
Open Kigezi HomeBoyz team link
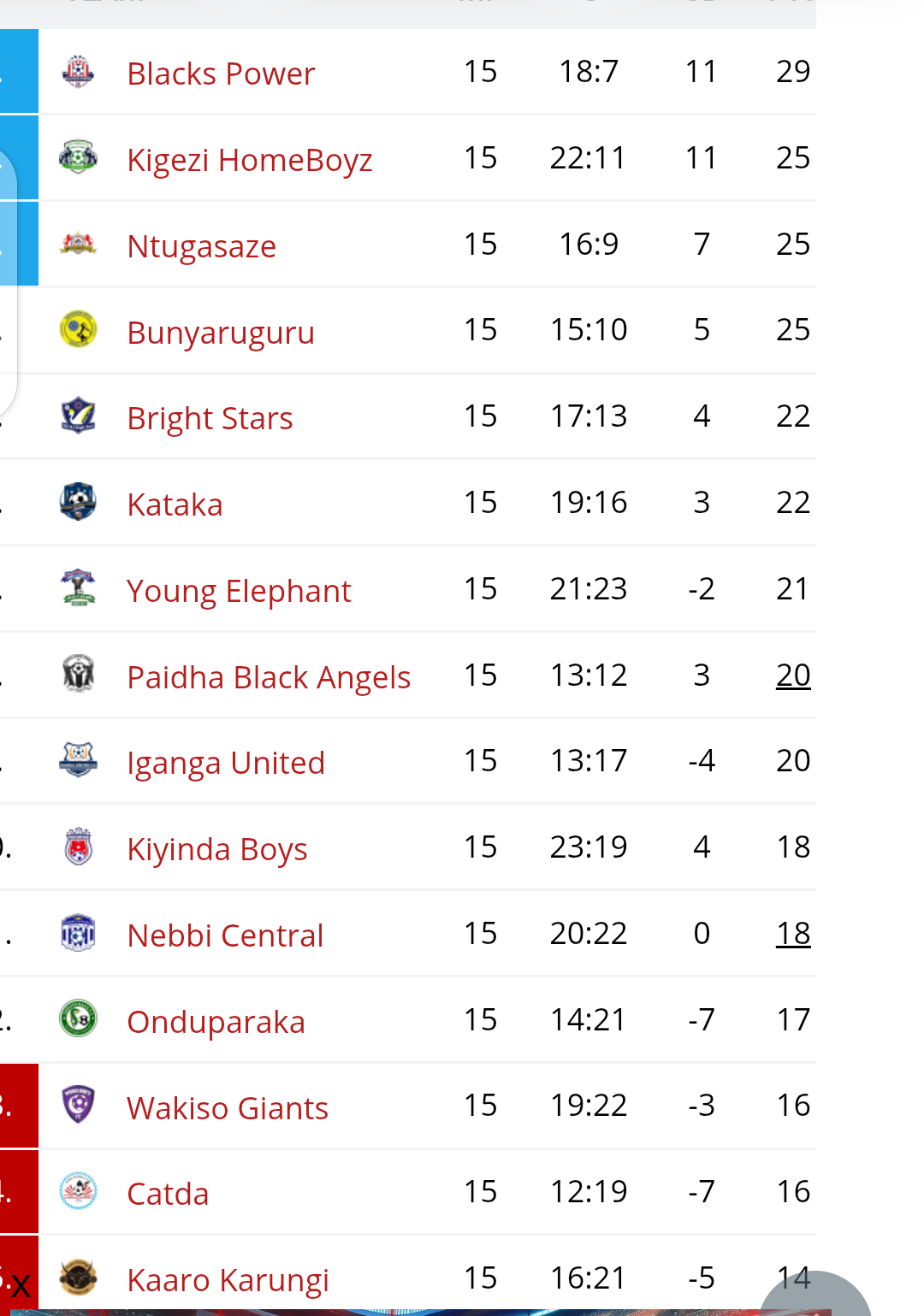[x=249, y=160]
